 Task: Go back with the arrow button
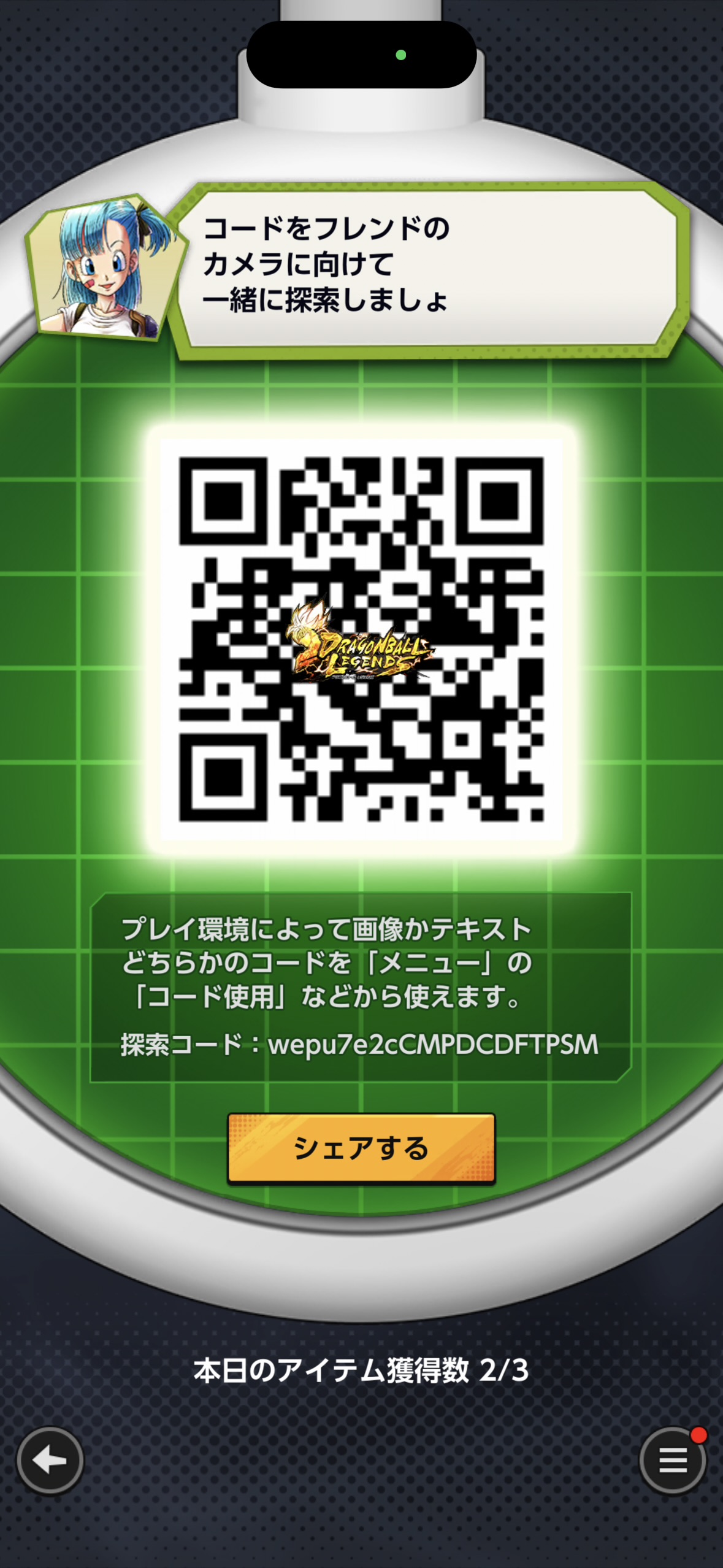(50, 1461)
